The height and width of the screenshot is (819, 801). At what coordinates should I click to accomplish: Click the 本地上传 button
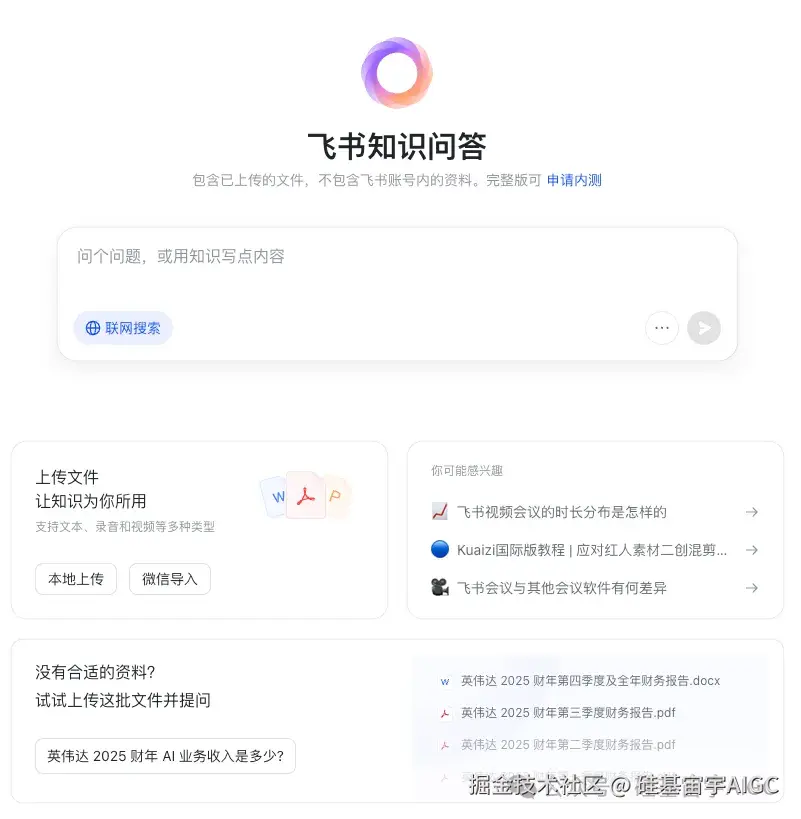pos(75,579)
